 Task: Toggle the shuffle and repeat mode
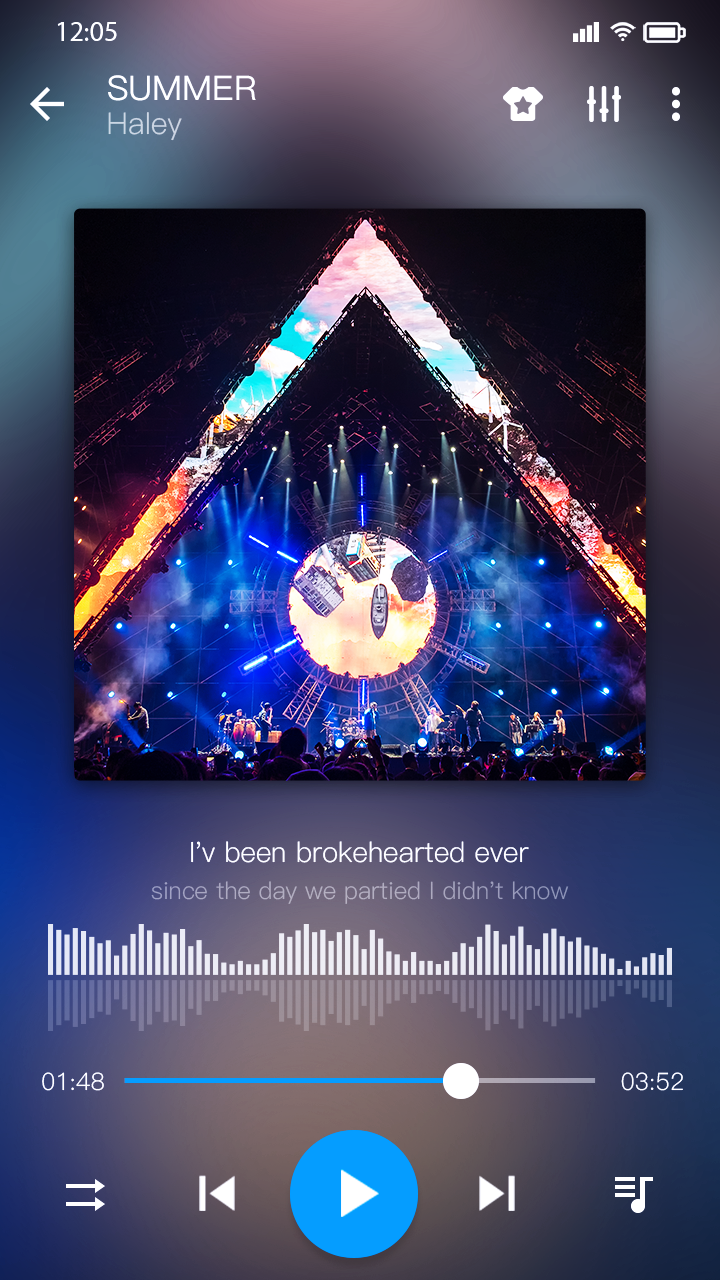[x=85, y=1194]
